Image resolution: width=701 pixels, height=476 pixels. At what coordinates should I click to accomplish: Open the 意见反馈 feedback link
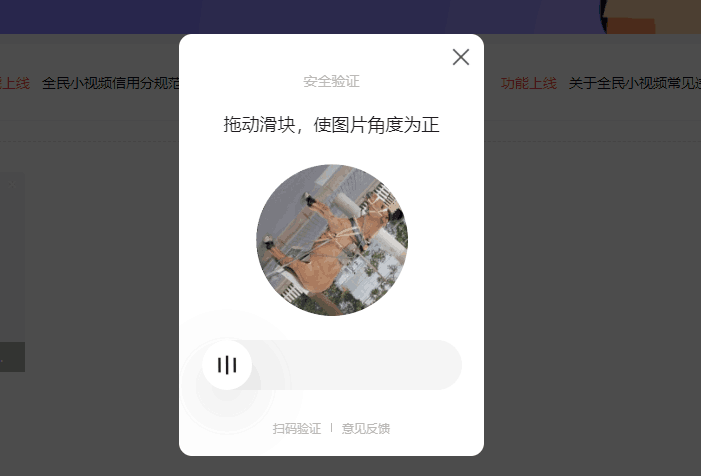(x=366, y=429)
